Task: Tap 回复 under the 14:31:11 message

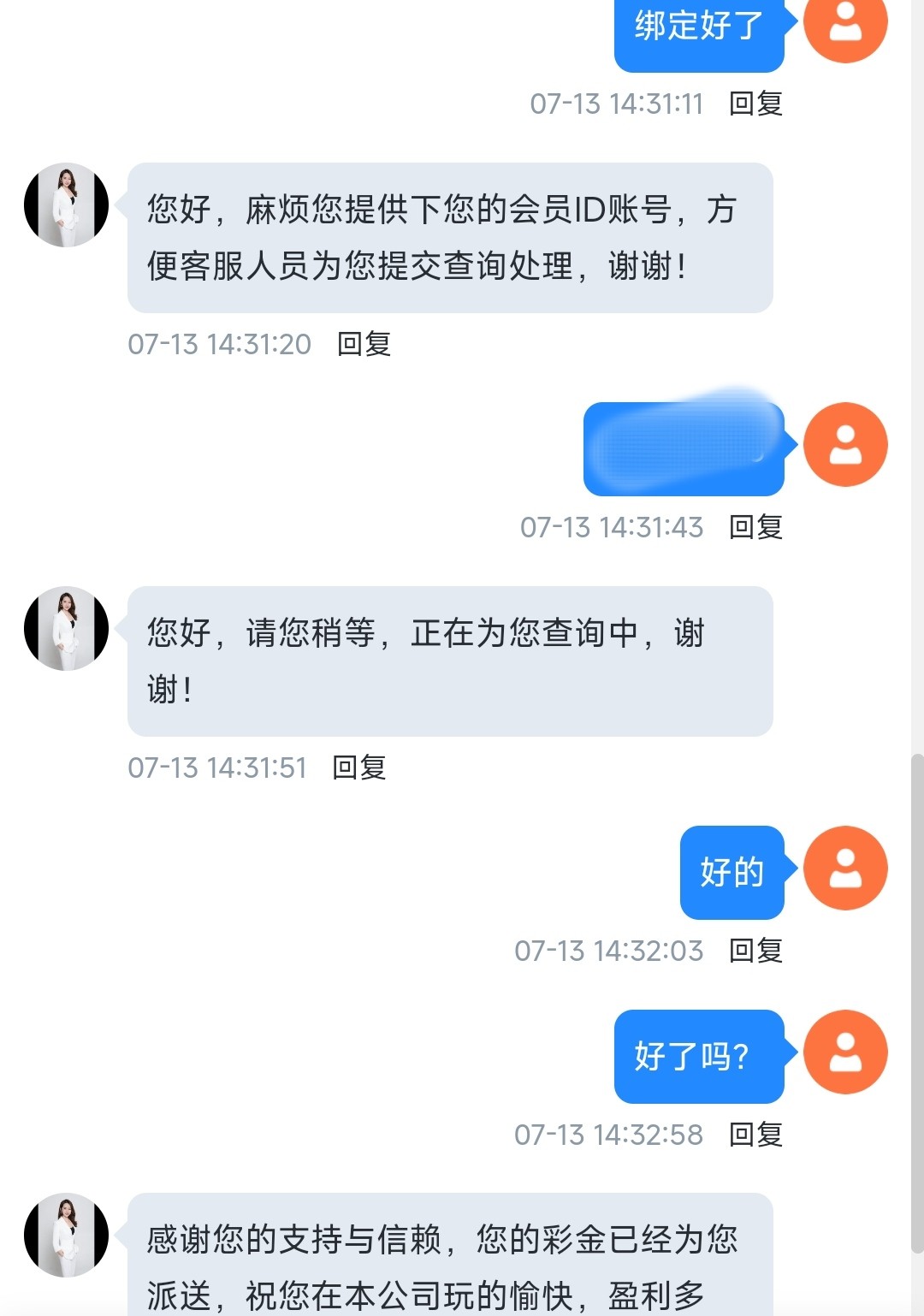Action: point(755,104)
